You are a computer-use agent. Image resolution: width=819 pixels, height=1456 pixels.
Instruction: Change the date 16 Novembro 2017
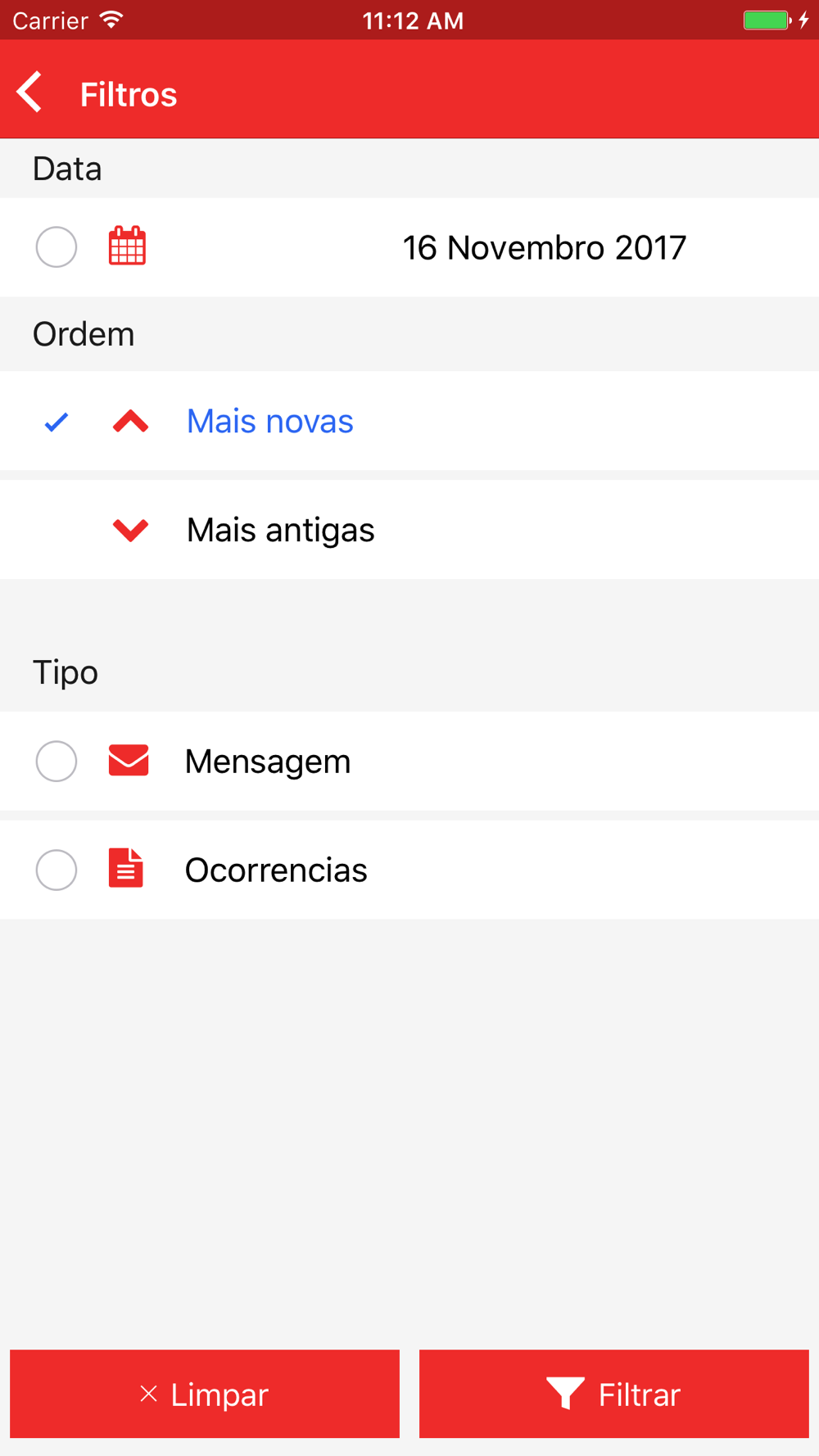pos(544,248)
